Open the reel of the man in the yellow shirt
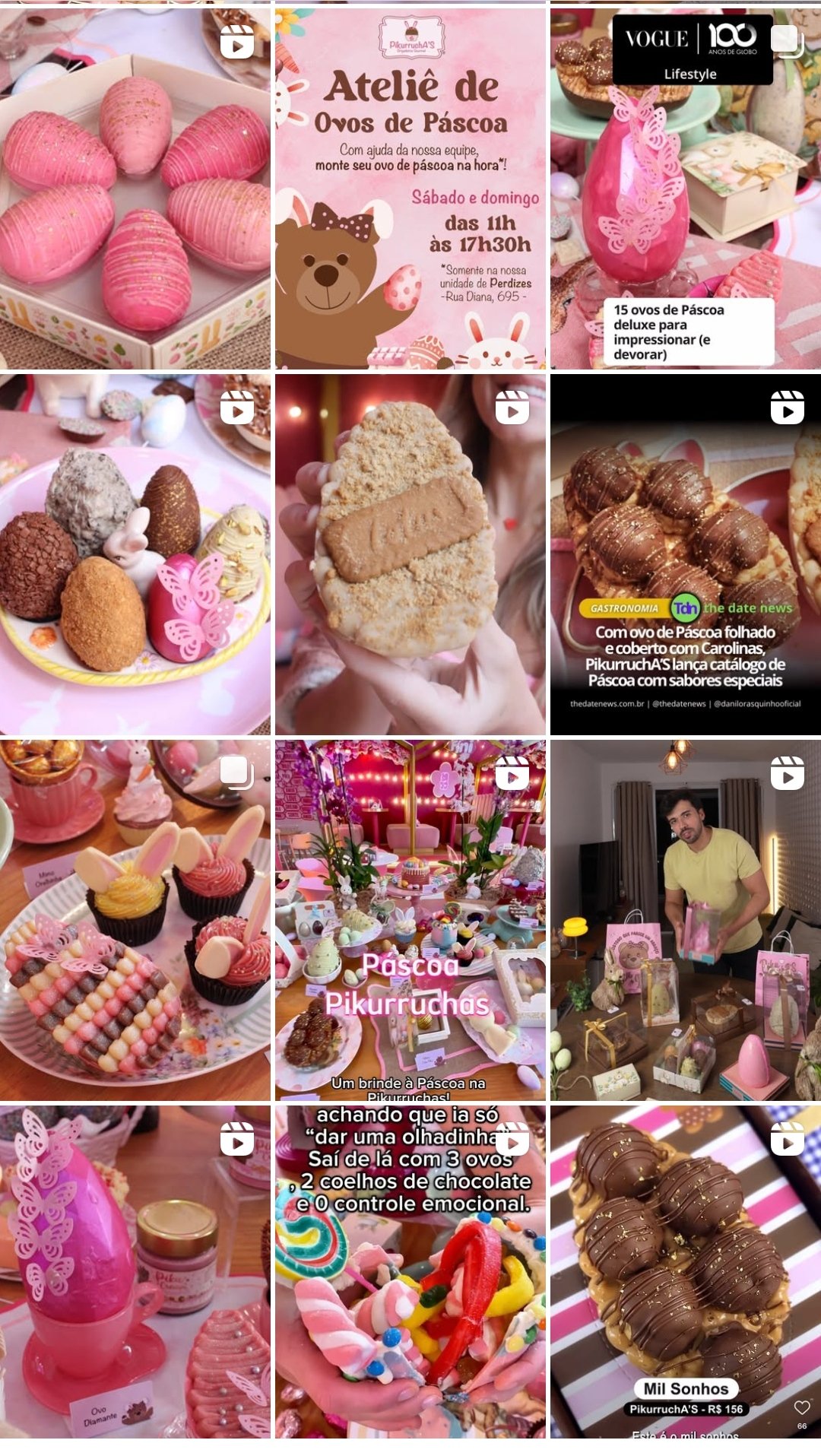The width and height of the screenshot is (821, 1456). coord(686,920)
